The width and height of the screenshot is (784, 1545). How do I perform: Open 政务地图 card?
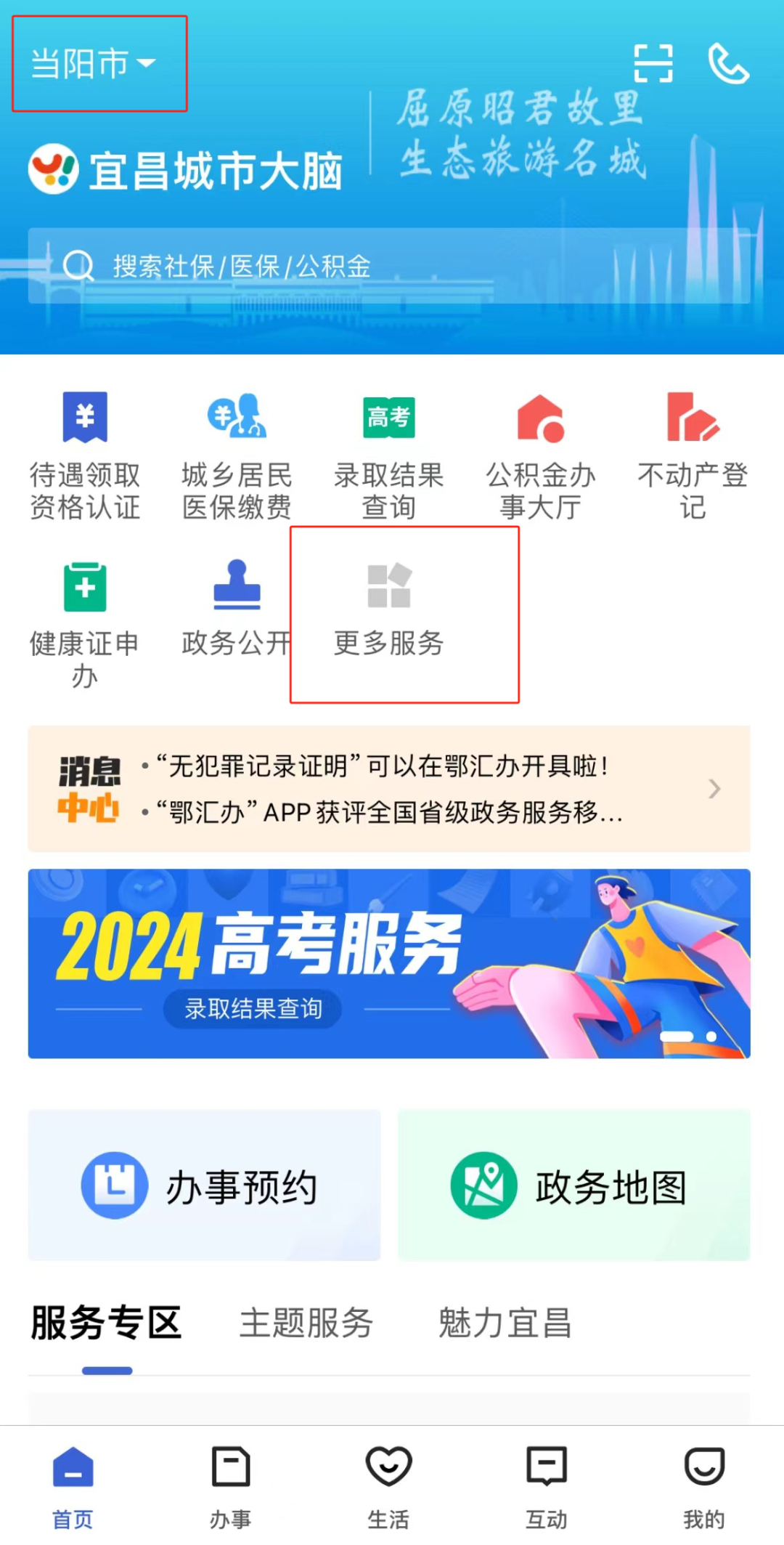[x=573, y=1185]
